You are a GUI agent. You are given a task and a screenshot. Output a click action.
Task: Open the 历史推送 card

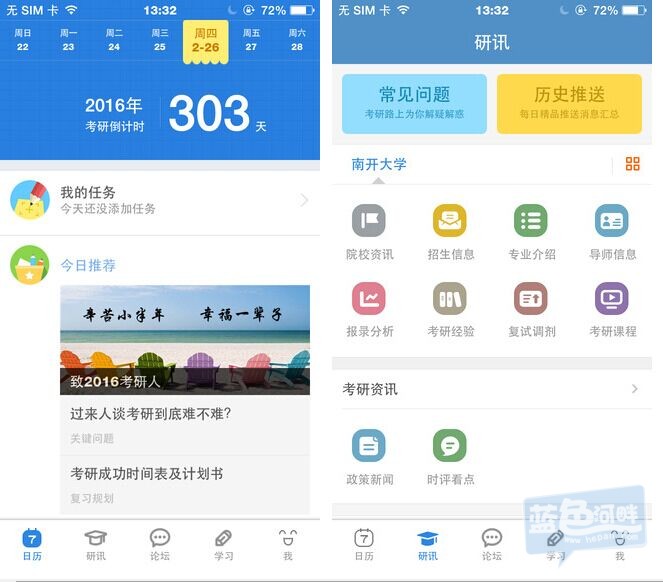pyautogui.click(x=569, y=103)
